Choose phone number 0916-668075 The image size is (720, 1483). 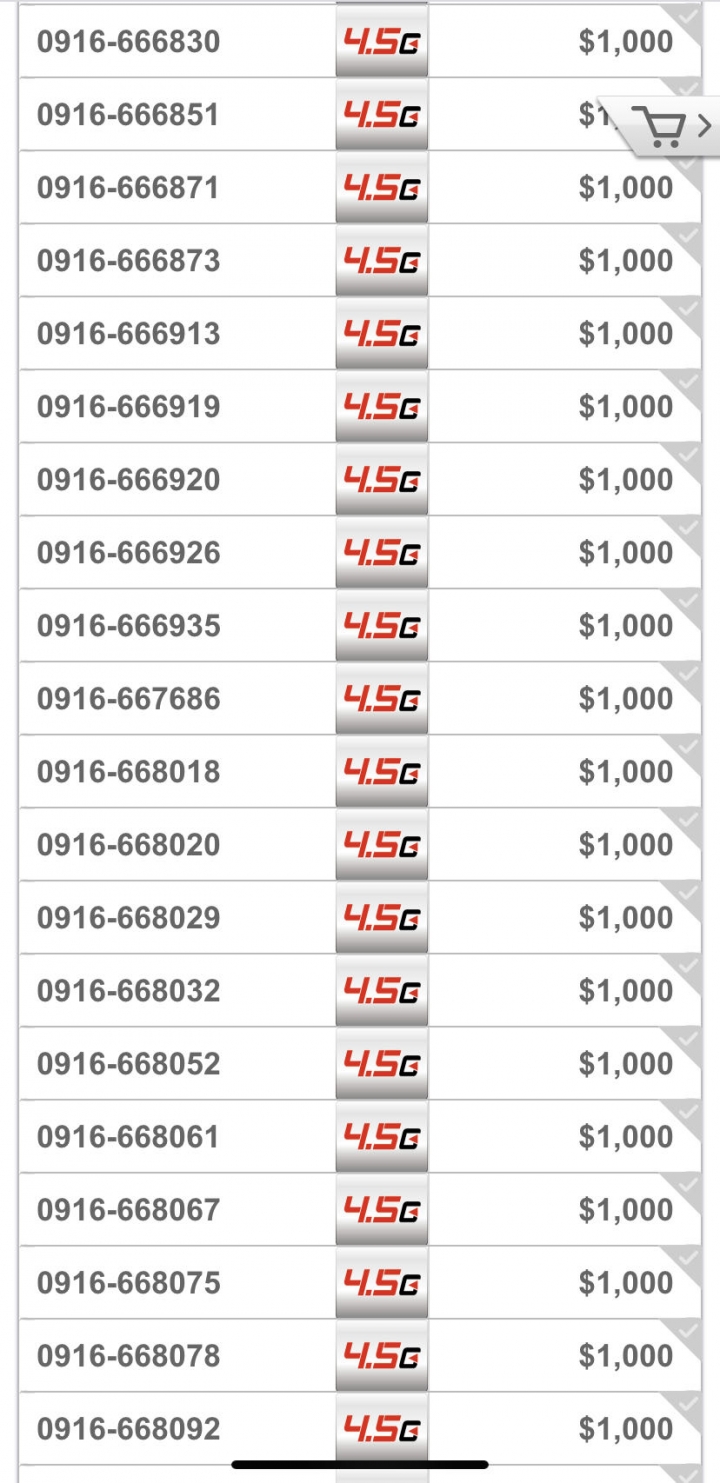coord(360,1283)
